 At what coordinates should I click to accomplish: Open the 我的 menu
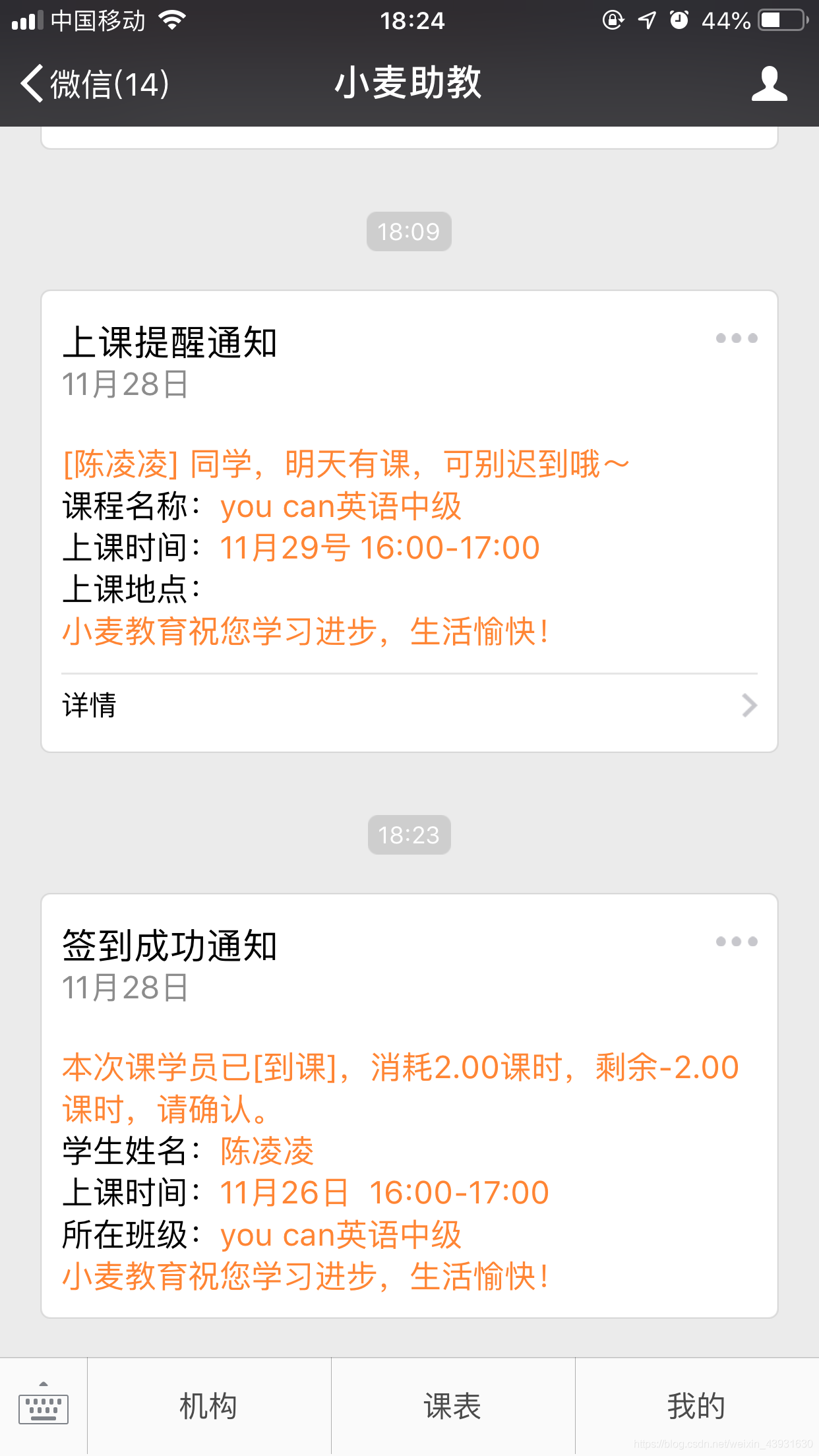point(697,1407)
